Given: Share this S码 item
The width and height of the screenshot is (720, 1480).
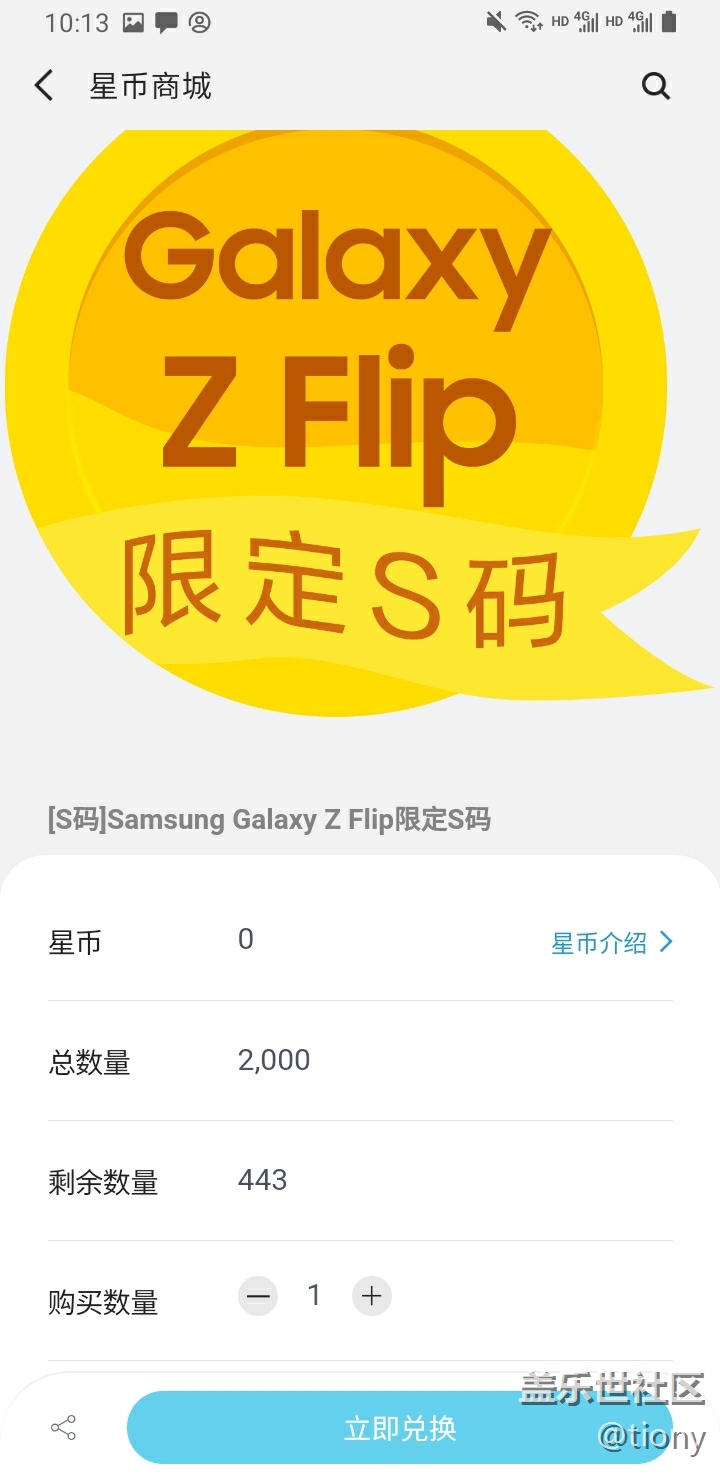Looking at the screenshot, I should pyautogui.click(x=63, y=1428).
